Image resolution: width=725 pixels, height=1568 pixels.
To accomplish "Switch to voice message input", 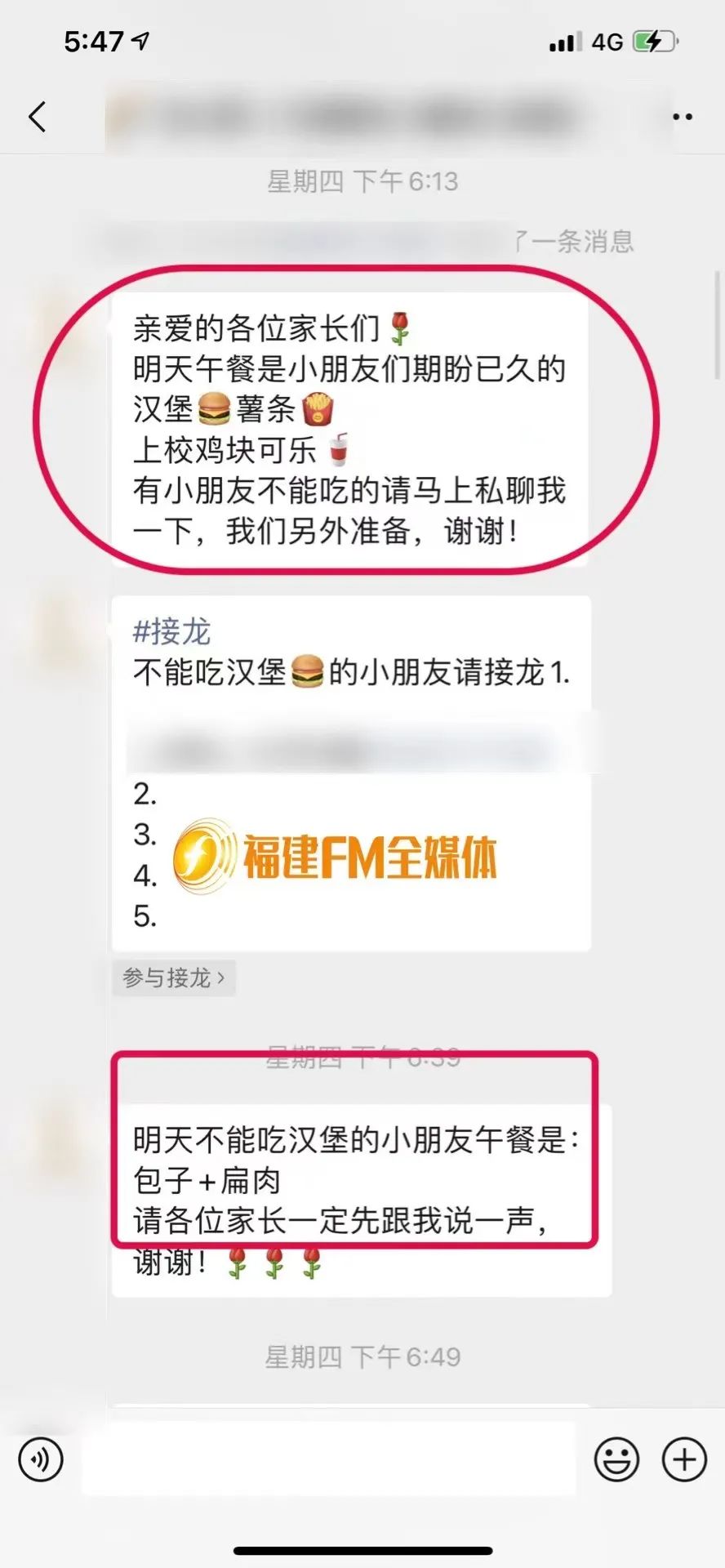I will coord(41,1459).
